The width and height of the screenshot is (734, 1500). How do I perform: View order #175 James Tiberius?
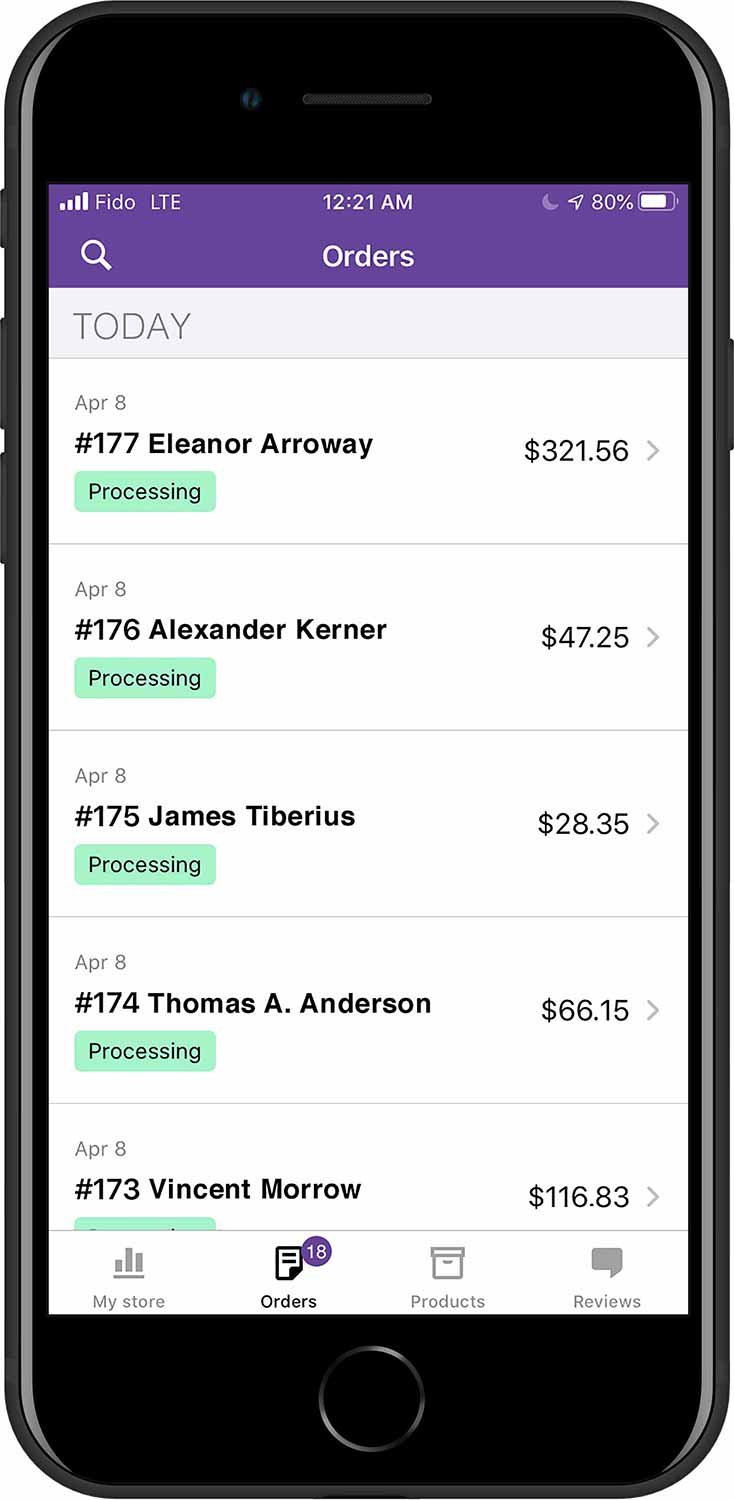point(368,824)
